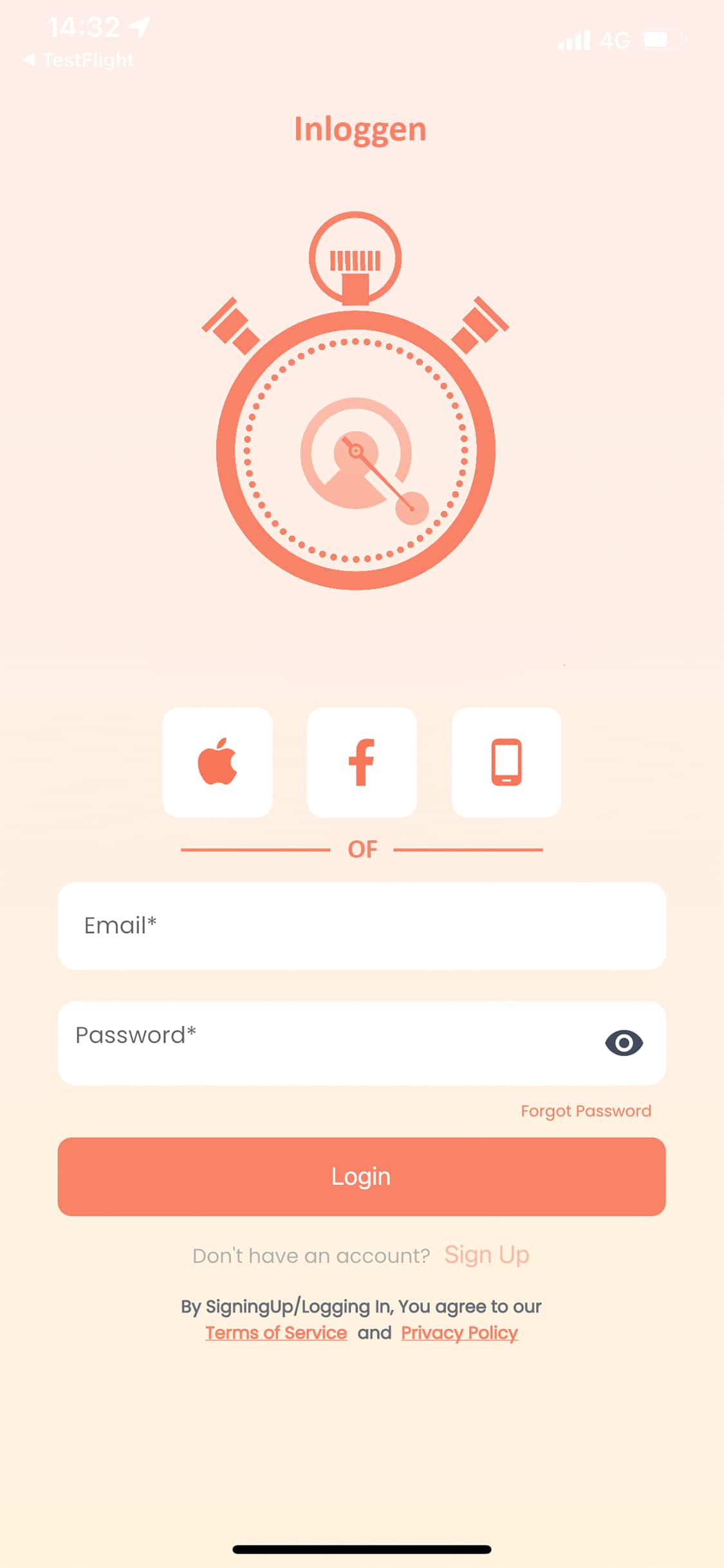The height and width of the screenshot is (1568, 724).
Task: Open Privacy Policy
Action: click(459, 1332)
